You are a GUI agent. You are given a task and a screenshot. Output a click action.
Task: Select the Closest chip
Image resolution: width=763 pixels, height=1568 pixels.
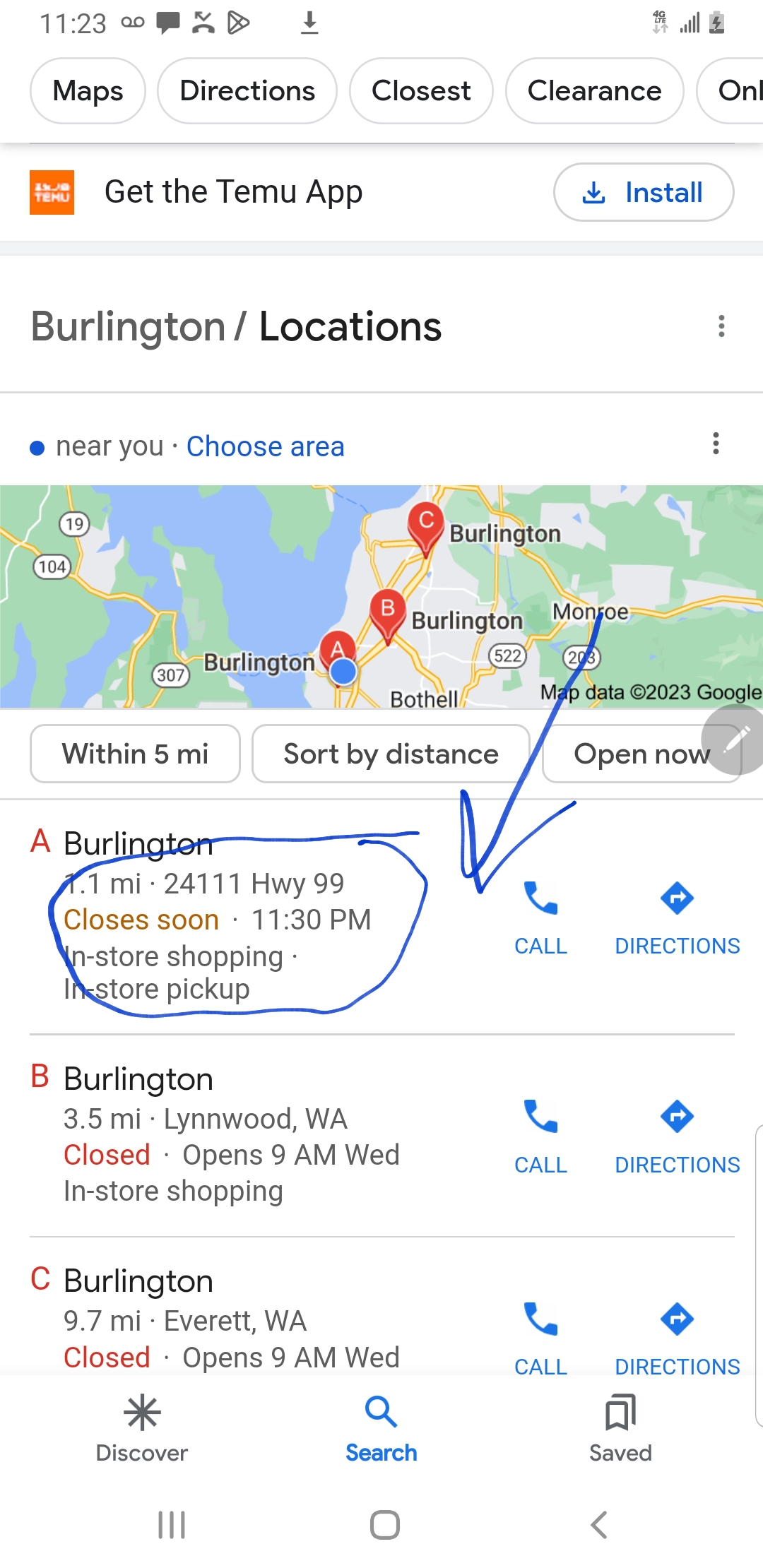[x=421, y=91]
